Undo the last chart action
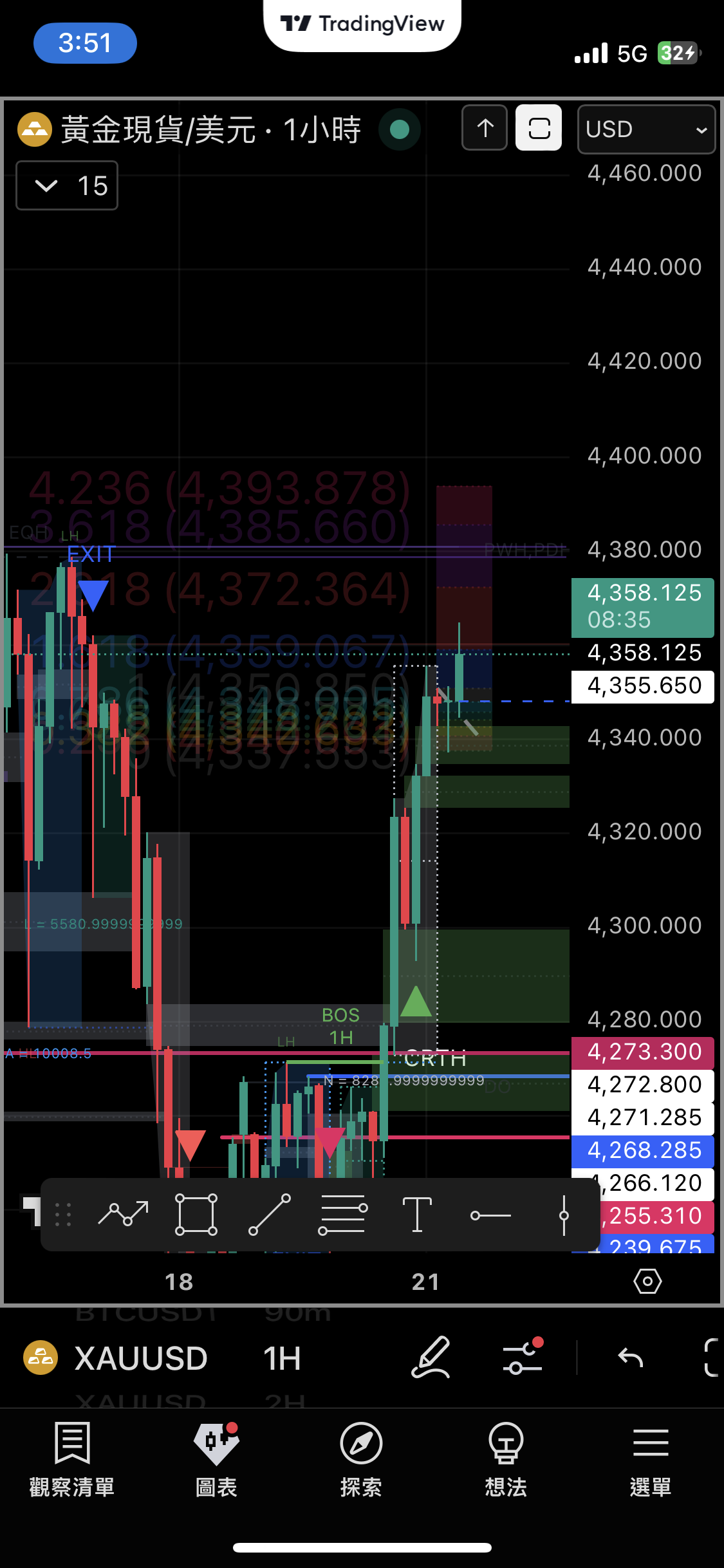Image resolution: width=724 pixels, height=1568 pixels. (x=630, y=1358)
